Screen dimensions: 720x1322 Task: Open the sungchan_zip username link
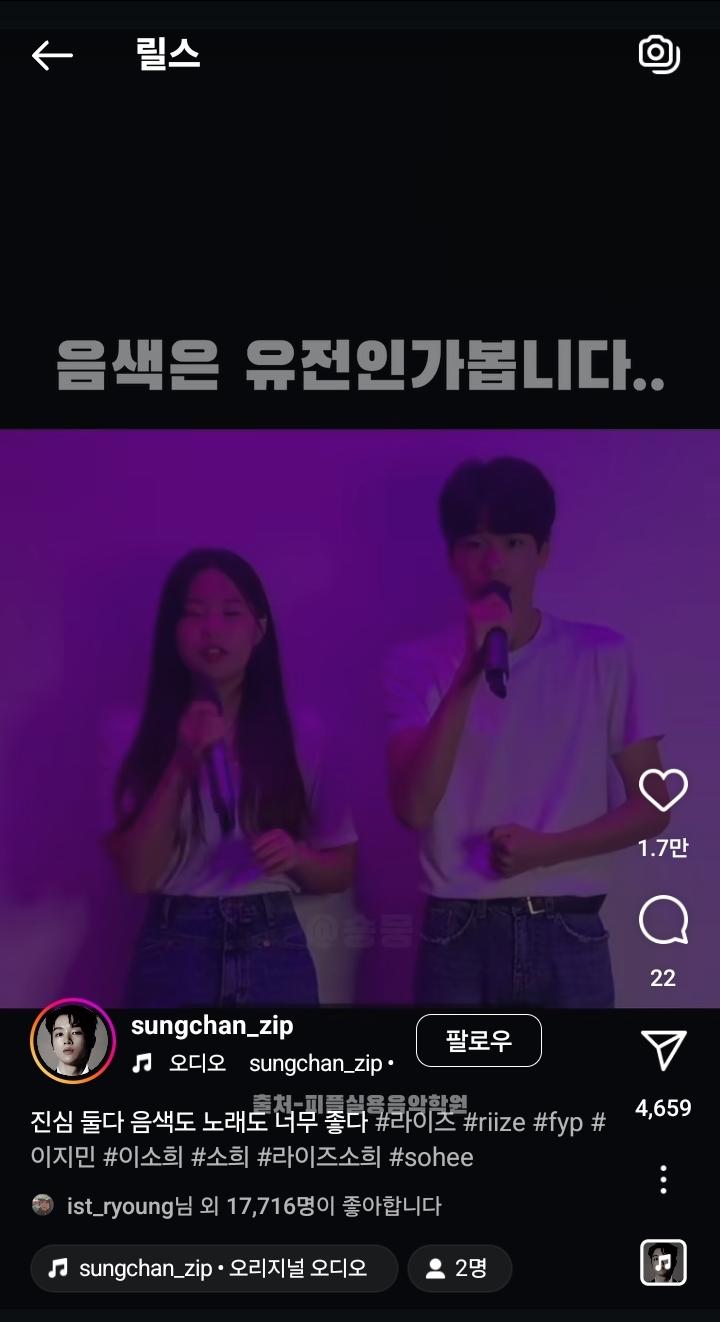coord(212,1026)
